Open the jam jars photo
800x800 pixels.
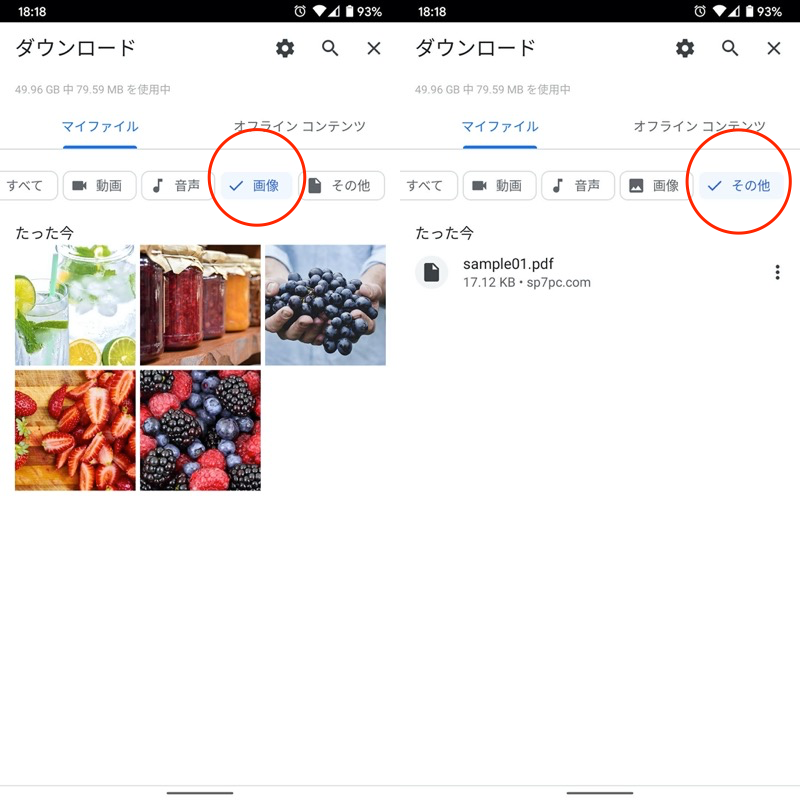click(200, 305)
